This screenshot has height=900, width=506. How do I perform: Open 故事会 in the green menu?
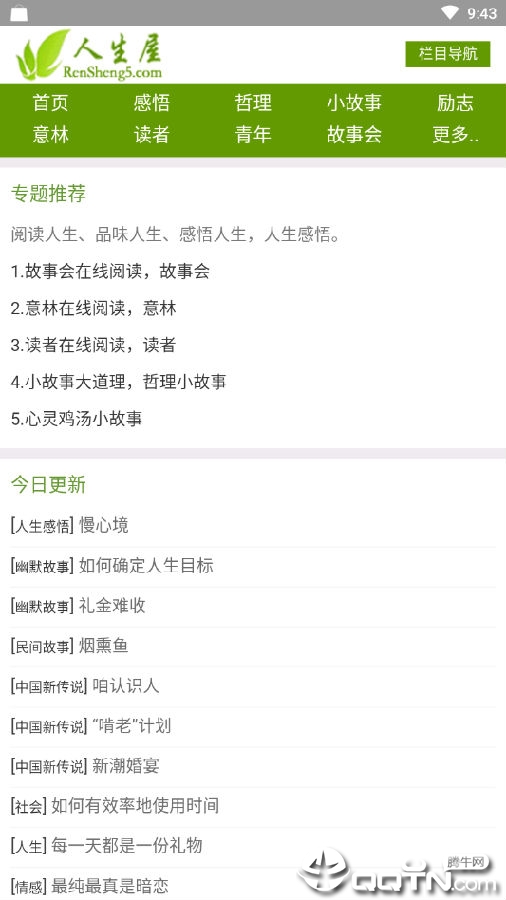[354, 135]
